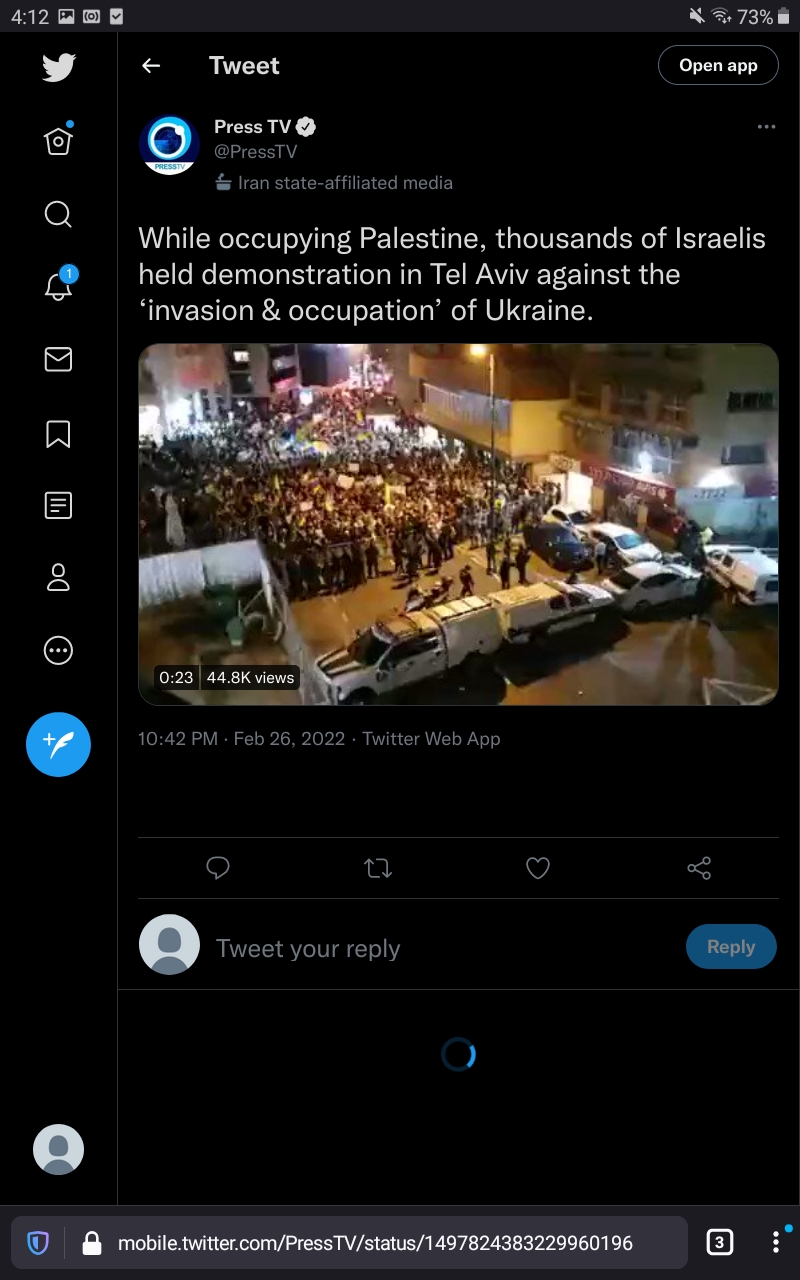The height and width of the screenshot is (1280, 800).
Task: Retweet this Press TV tweet
Action: [378, 868]
